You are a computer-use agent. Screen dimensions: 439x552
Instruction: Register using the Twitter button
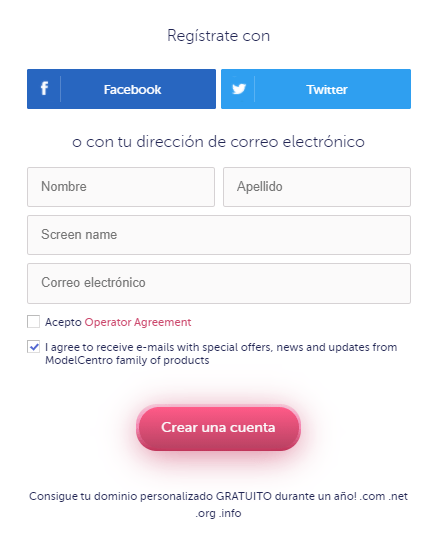[x=316, y=89]
